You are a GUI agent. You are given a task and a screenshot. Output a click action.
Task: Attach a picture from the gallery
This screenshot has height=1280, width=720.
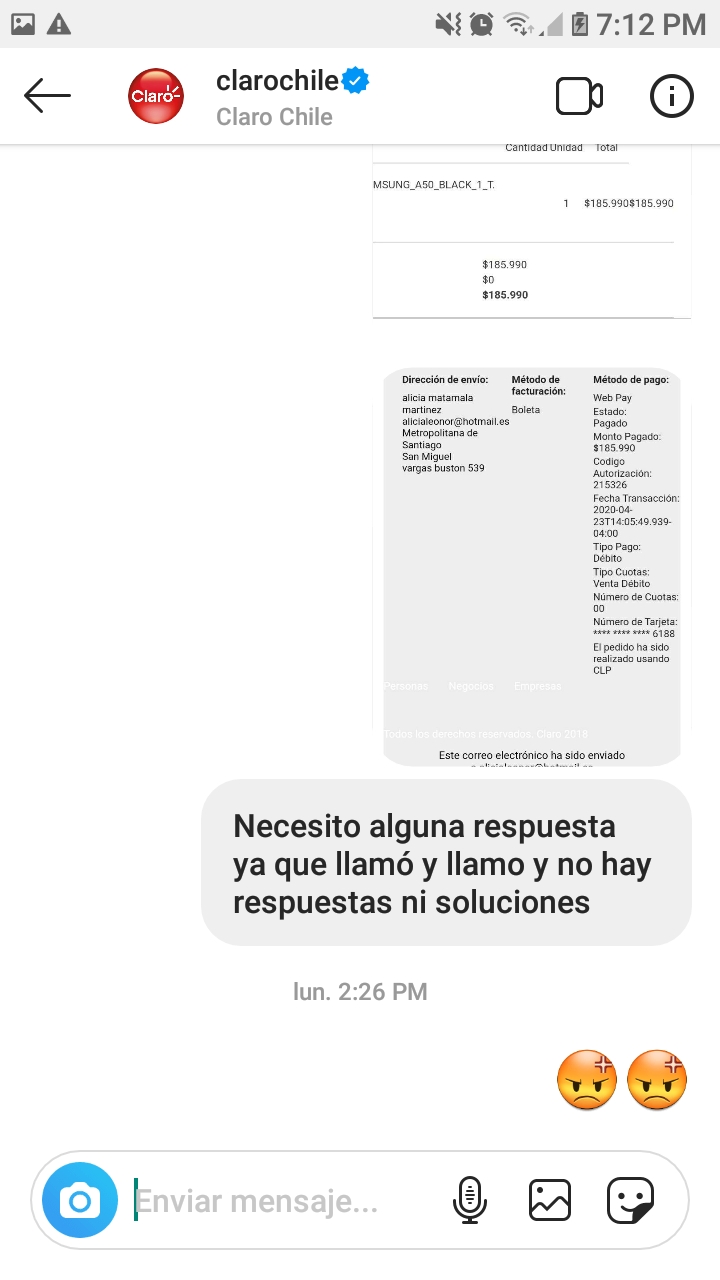(550, 1200)
